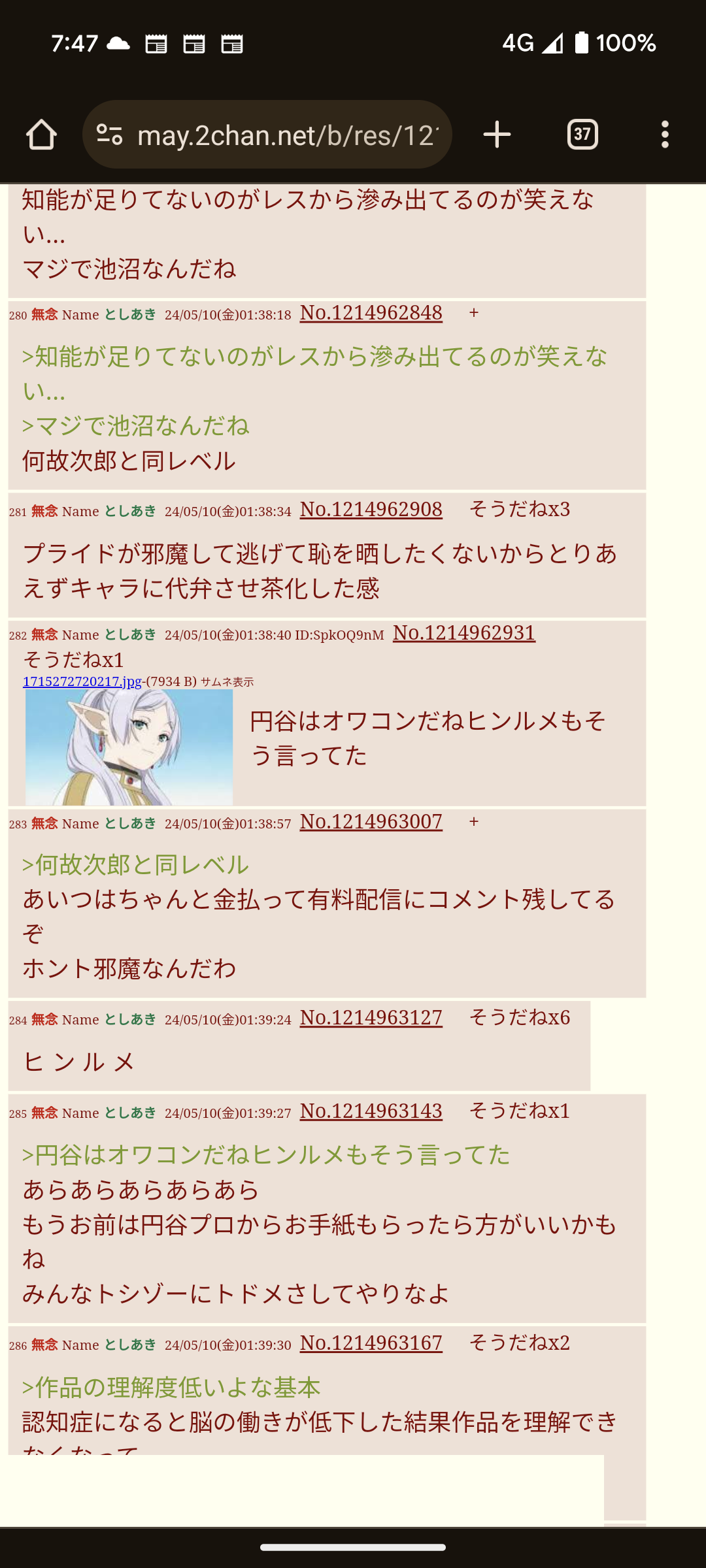Tap そうだねx2 on post 286
The width and height of the screenshot is (706, 1568).
[x=520, y=1343]
